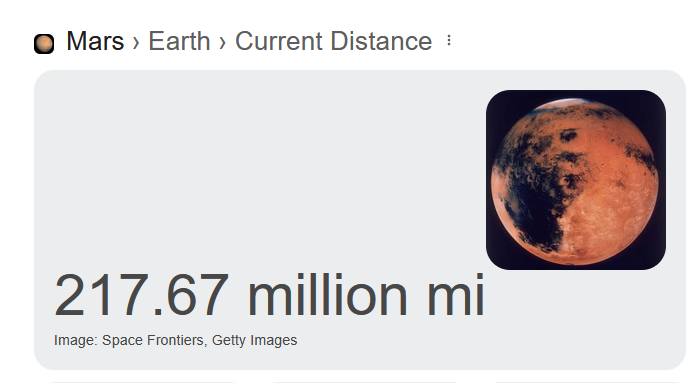Select the Mars breadcrumb
The width and height of the screenshot is (688, 383).
pyautogui.click(x=95, y=41)
